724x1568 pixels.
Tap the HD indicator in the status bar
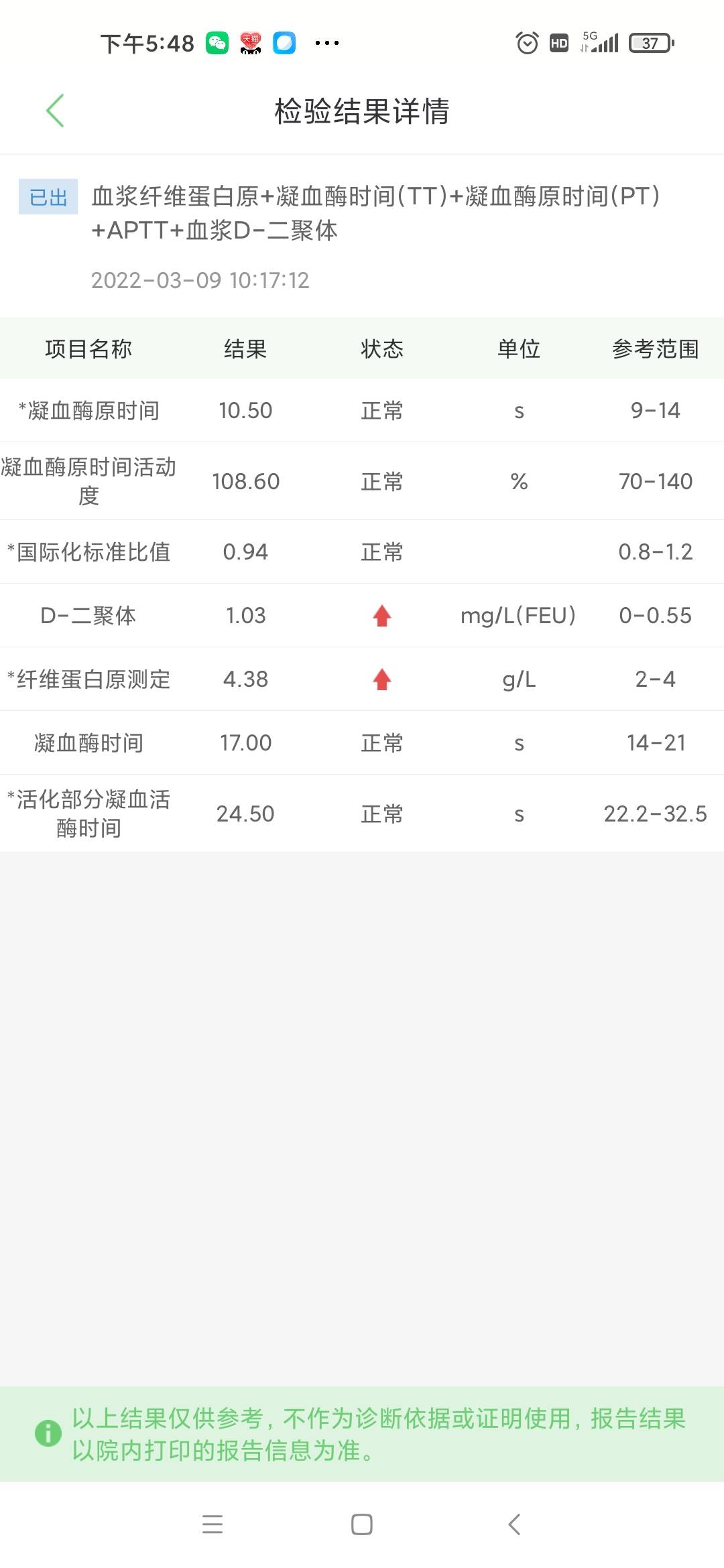[x=558, y=42]
